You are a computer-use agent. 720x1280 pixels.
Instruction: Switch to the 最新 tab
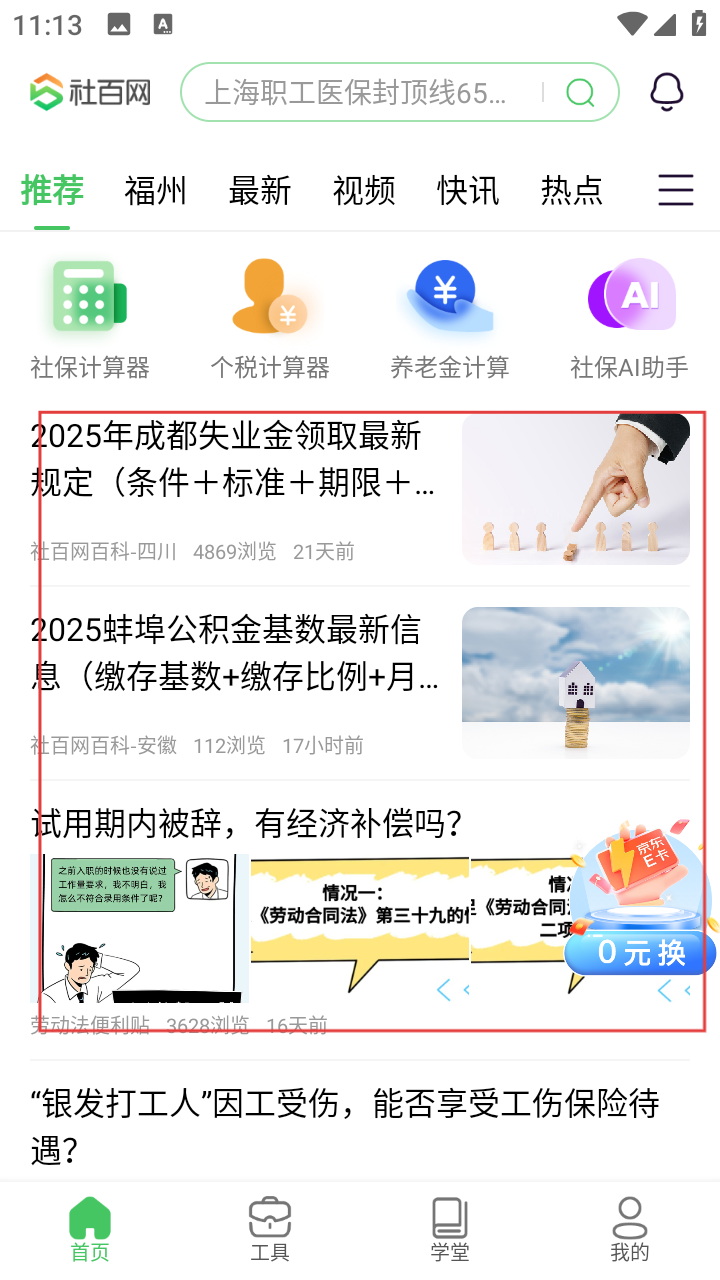pyautogui.click(x=259, y=190)
